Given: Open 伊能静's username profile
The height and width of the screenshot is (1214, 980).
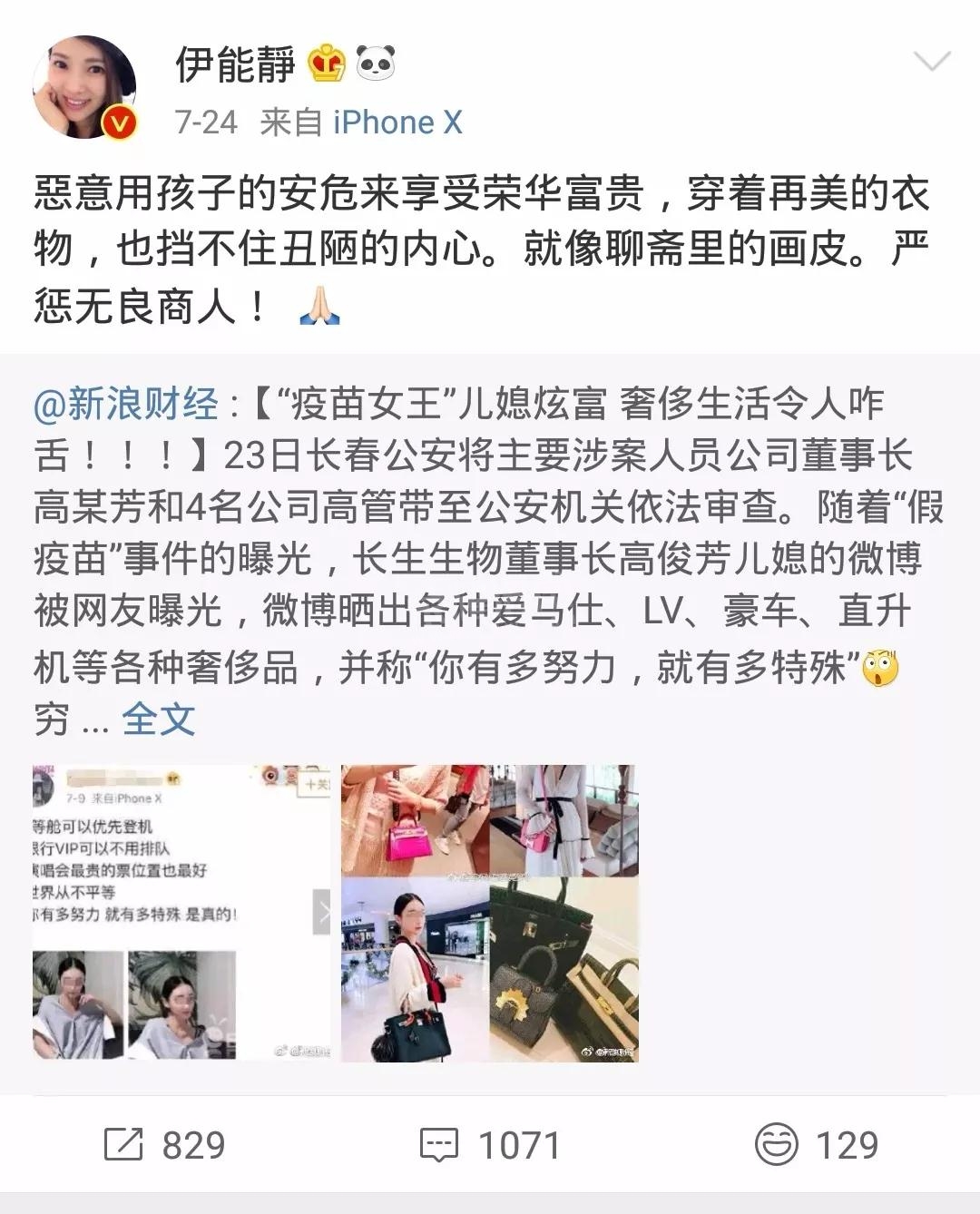Looking at the screenshot, I should pos(236,65).
